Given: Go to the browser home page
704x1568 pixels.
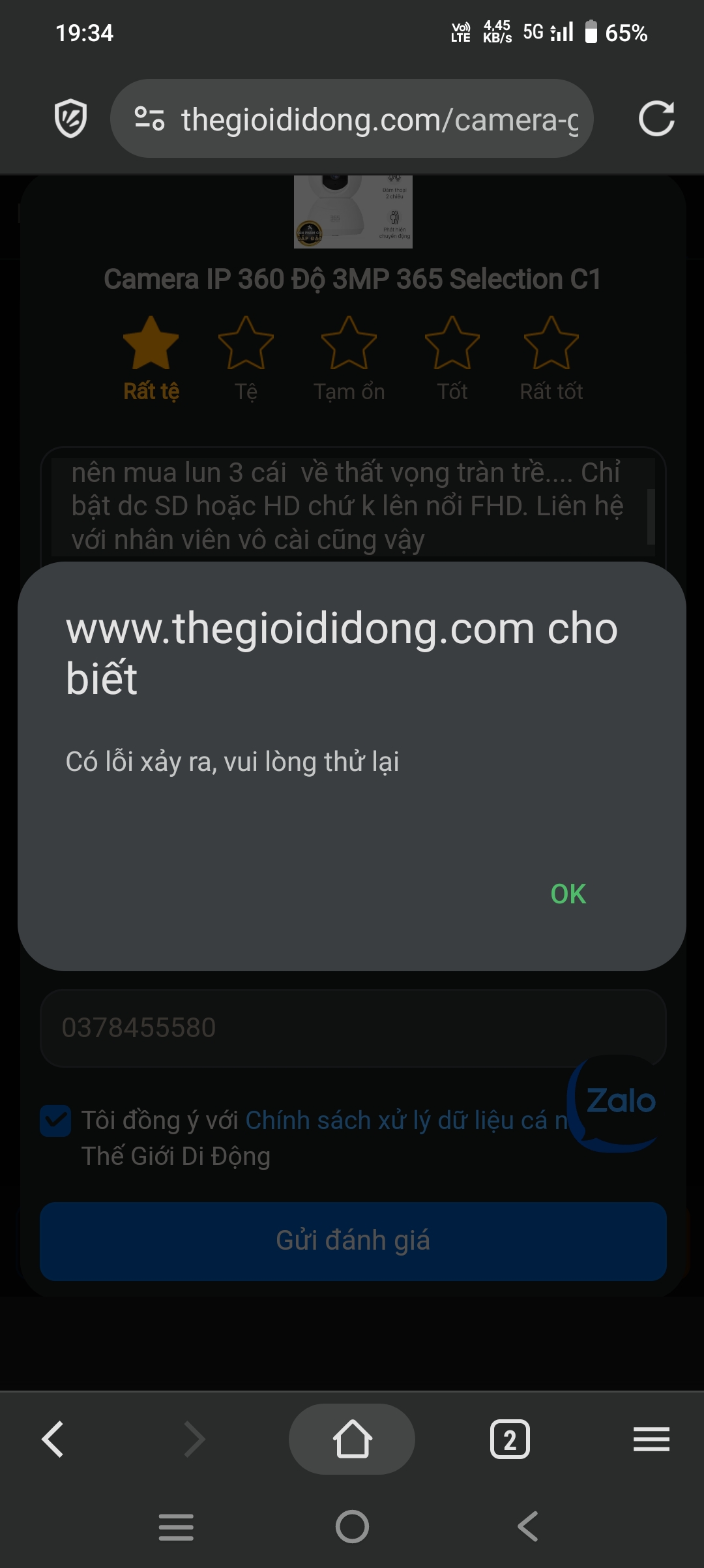Looking at the screenshot, I should (x=352, y=1439).
